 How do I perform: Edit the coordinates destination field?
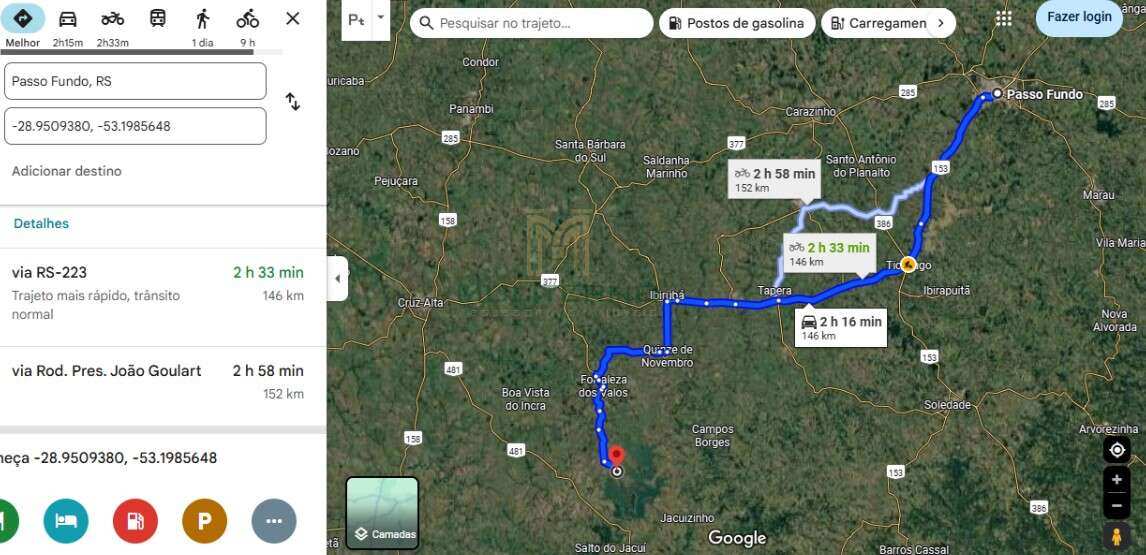(135, 126)
